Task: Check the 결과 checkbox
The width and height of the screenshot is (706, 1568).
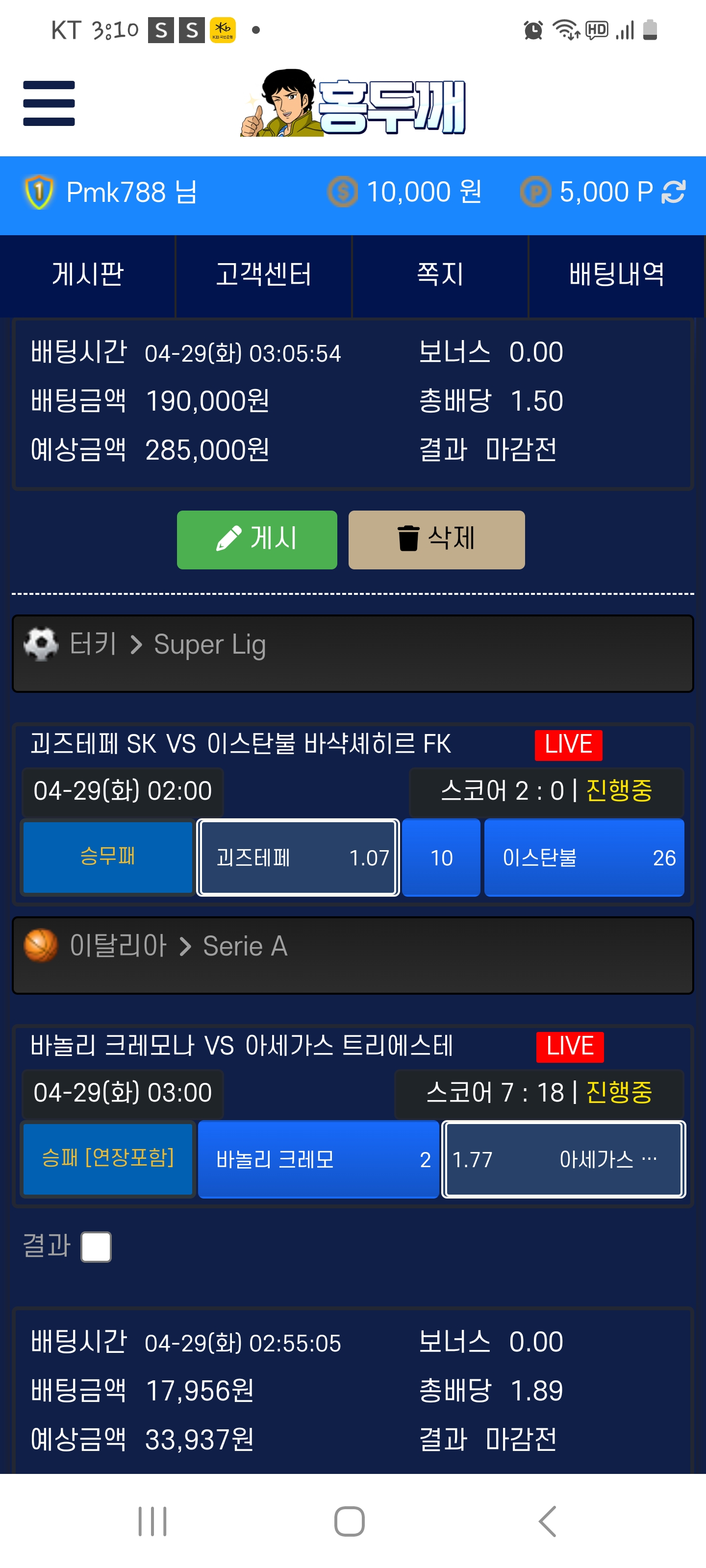Action: [96, 1247]
